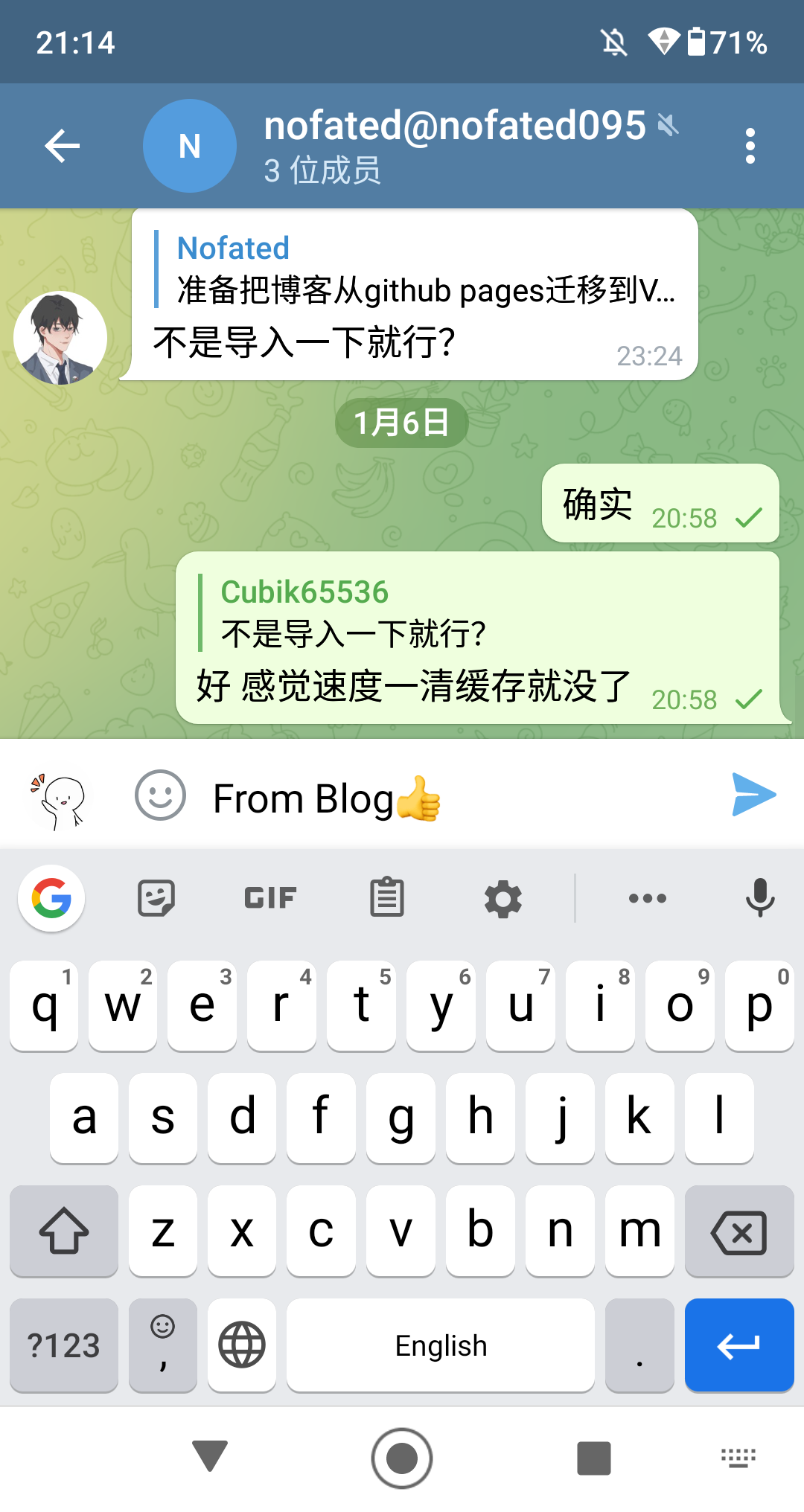Delete a character with backspace key

(x=739, y=1231)
